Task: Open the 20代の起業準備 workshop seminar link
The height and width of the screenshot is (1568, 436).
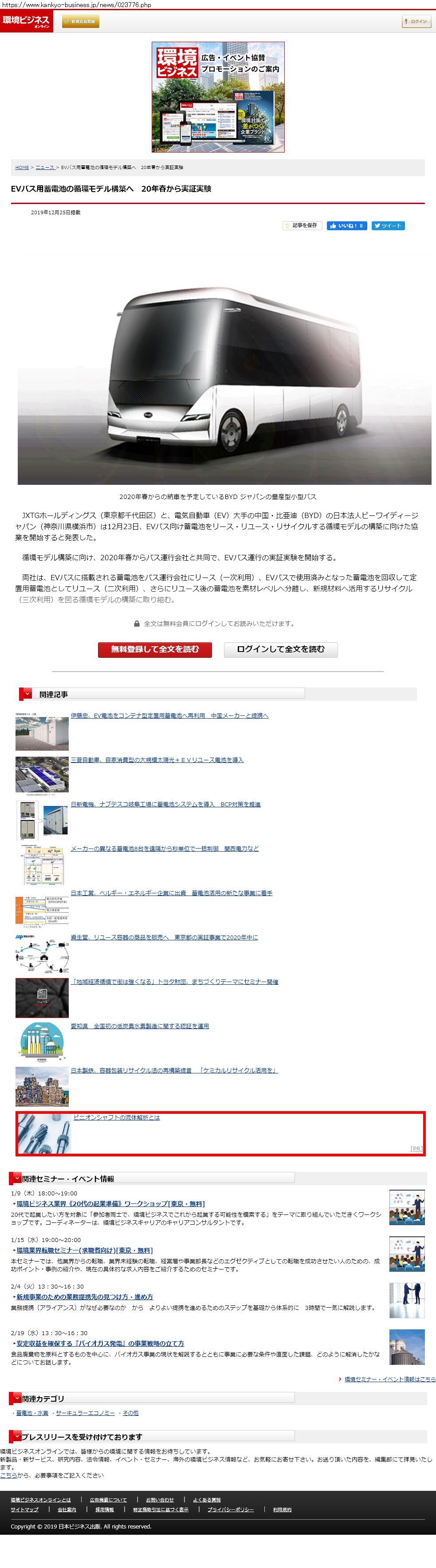Action: 110,1204
